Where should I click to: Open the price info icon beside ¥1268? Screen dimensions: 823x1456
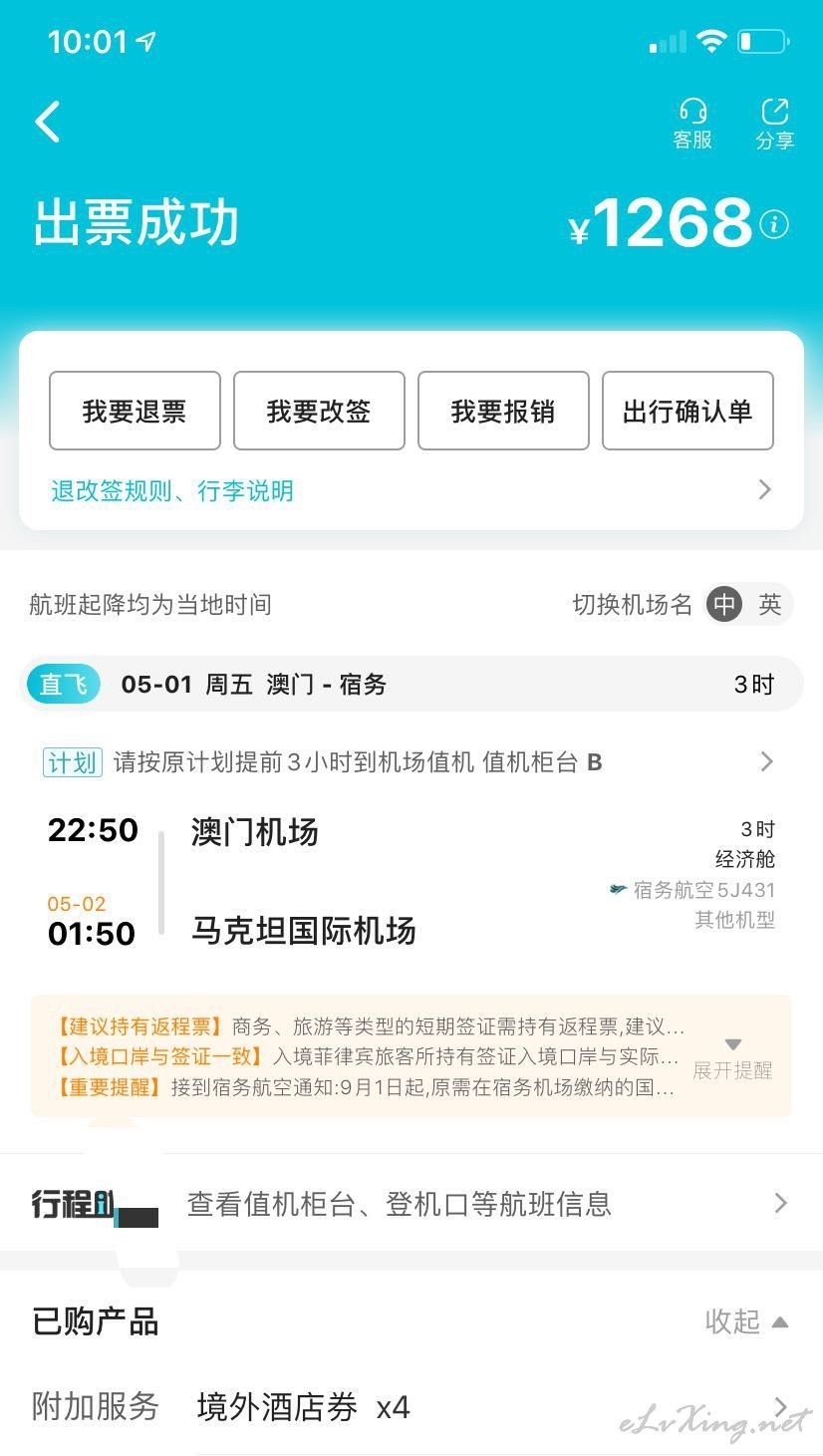(774, 224)
